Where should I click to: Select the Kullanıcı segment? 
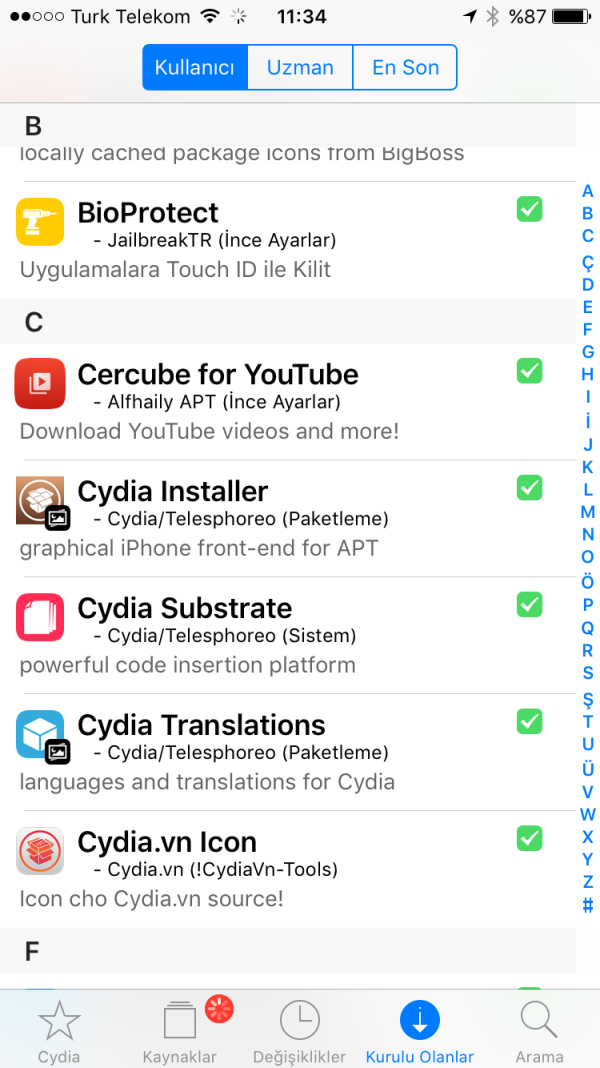coord(195,68)
